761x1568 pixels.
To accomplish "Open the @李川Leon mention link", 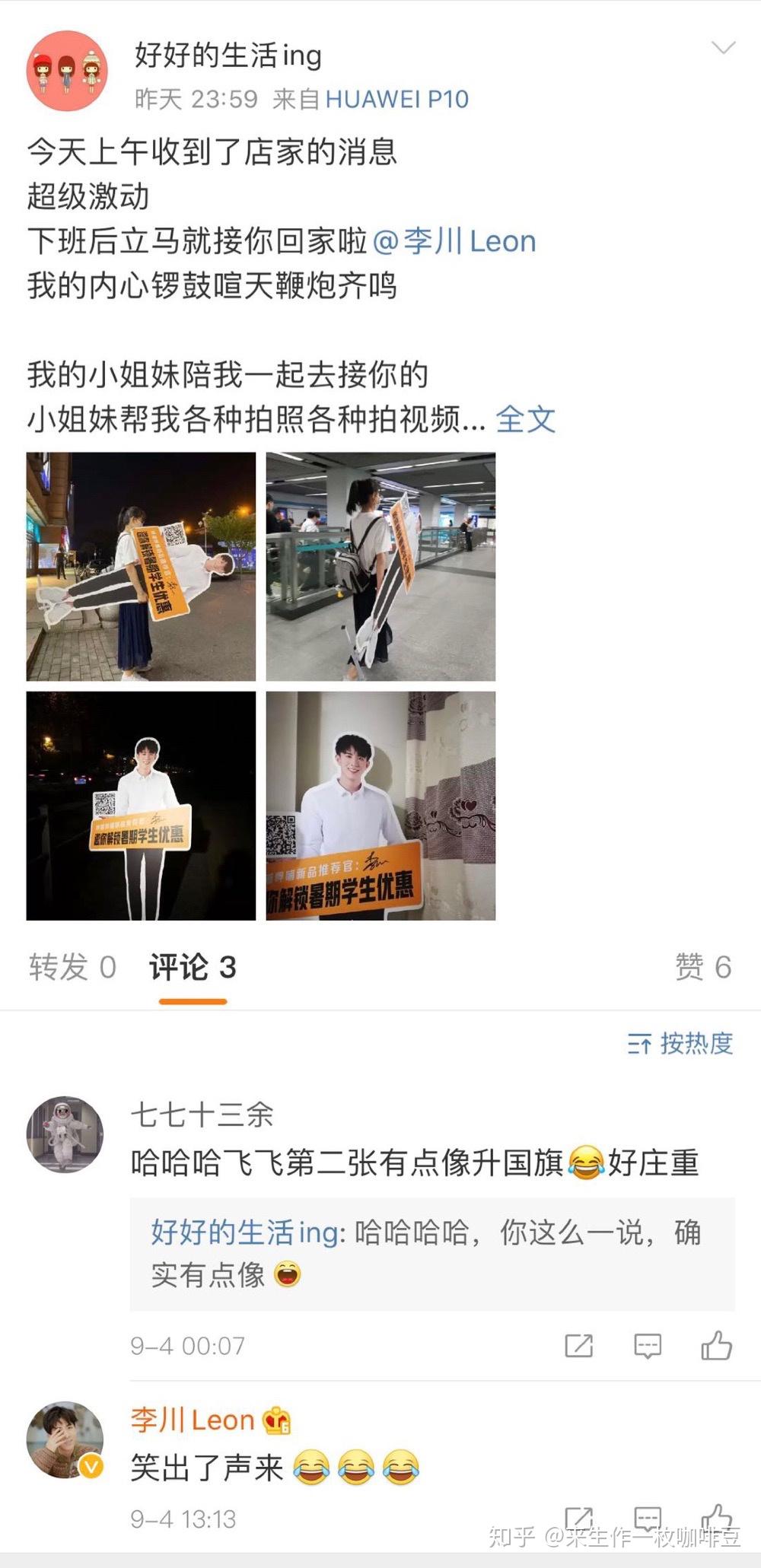I will click(454, 241).
